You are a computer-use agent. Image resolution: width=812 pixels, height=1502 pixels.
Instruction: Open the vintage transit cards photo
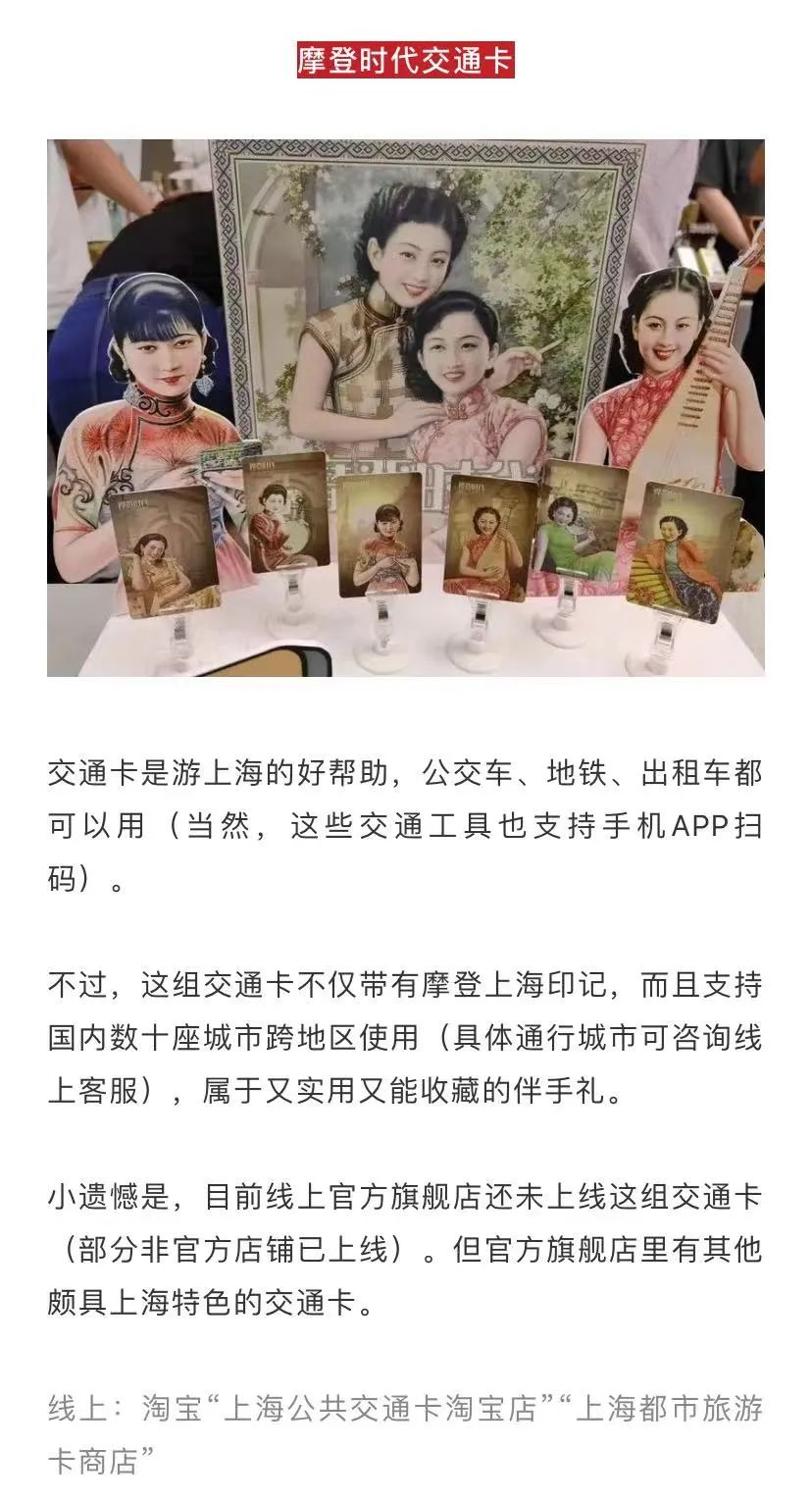[405, 407]
